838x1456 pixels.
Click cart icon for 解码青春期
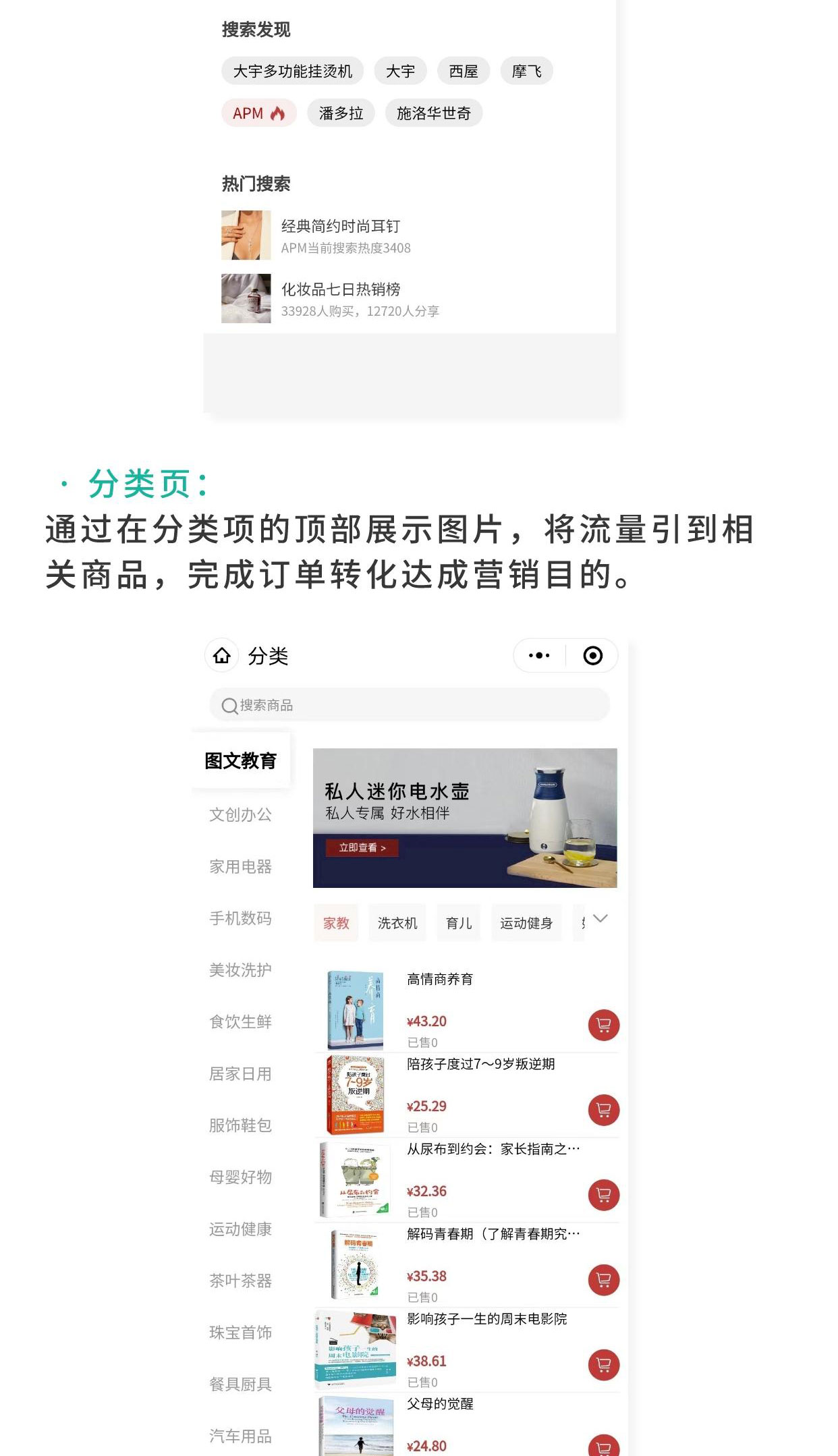pos(603,1279)
